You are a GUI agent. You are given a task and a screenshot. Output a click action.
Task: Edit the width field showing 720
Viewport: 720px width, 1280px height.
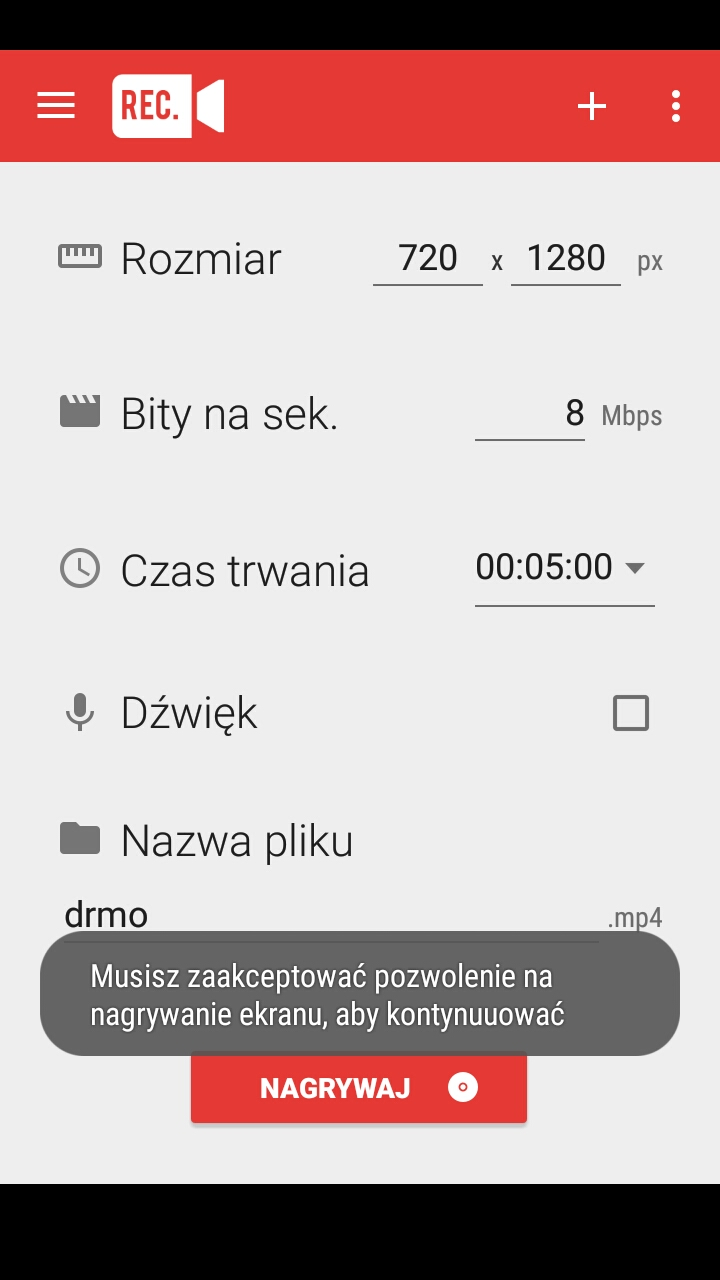point(428,259)
